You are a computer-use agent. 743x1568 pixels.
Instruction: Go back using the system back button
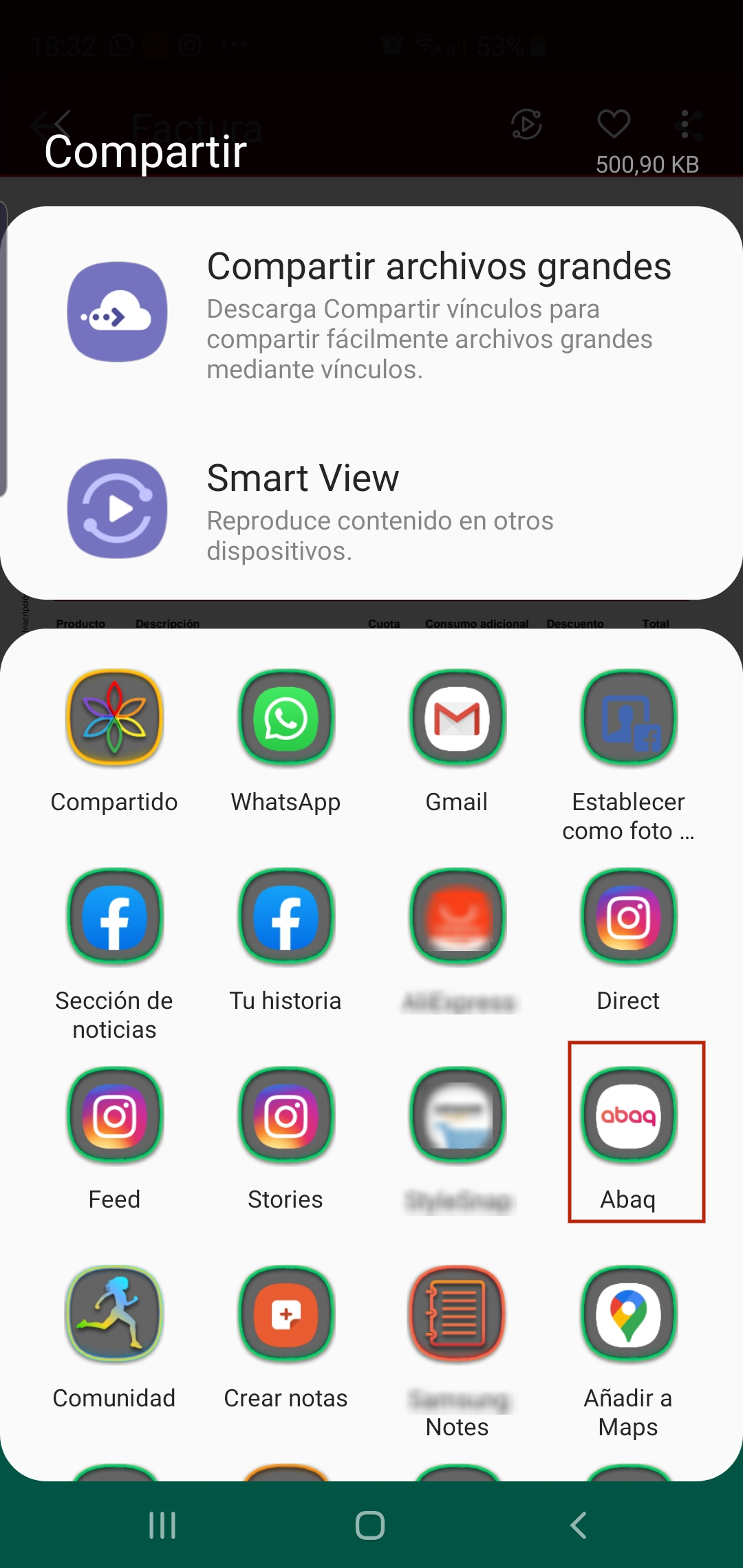click(579, 1525)
